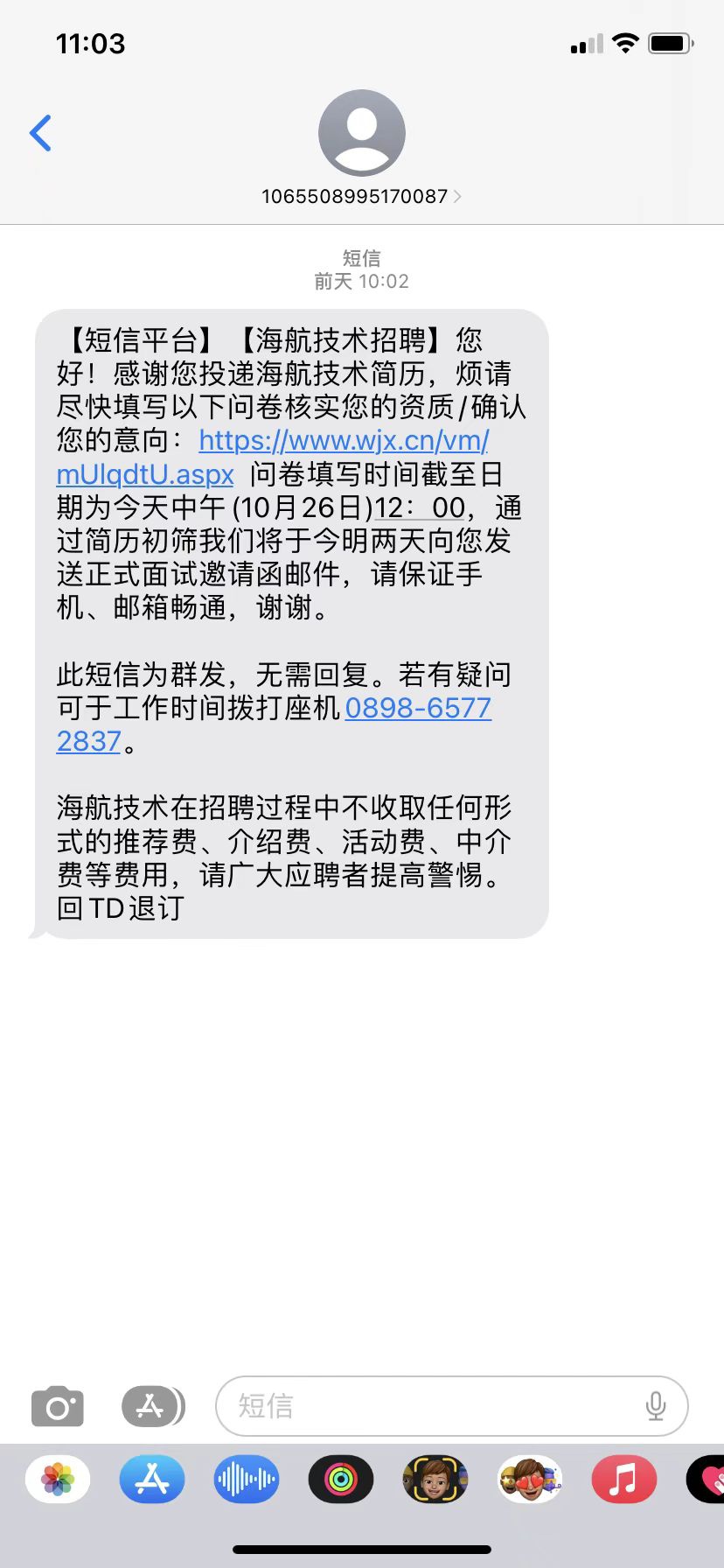This screenshot has height=1568, width=724.
Task: Open the Memoji app in the app strip
Action: click(x=435, y=1480)
